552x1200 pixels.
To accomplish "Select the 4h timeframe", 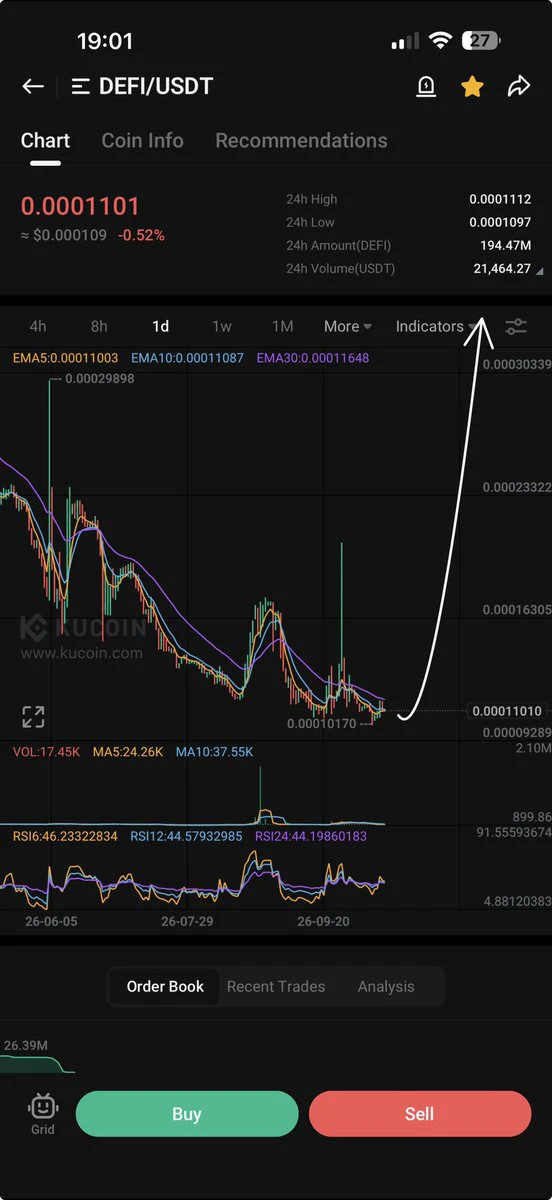I will tap(38, 326).
